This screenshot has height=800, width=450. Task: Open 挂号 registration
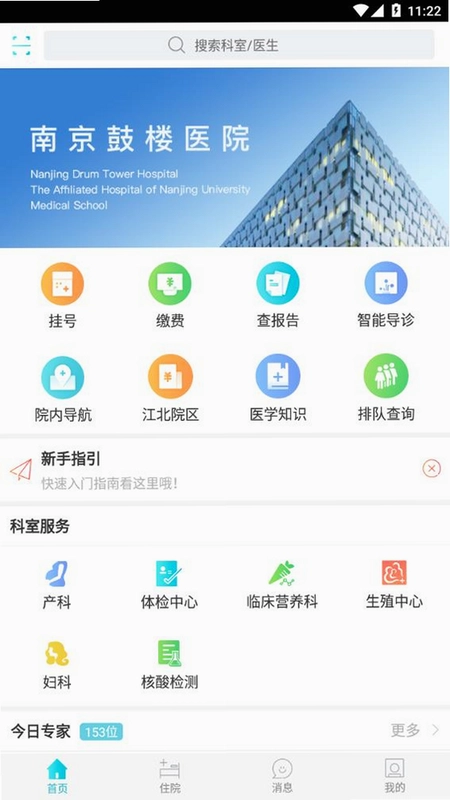(62, 295)
